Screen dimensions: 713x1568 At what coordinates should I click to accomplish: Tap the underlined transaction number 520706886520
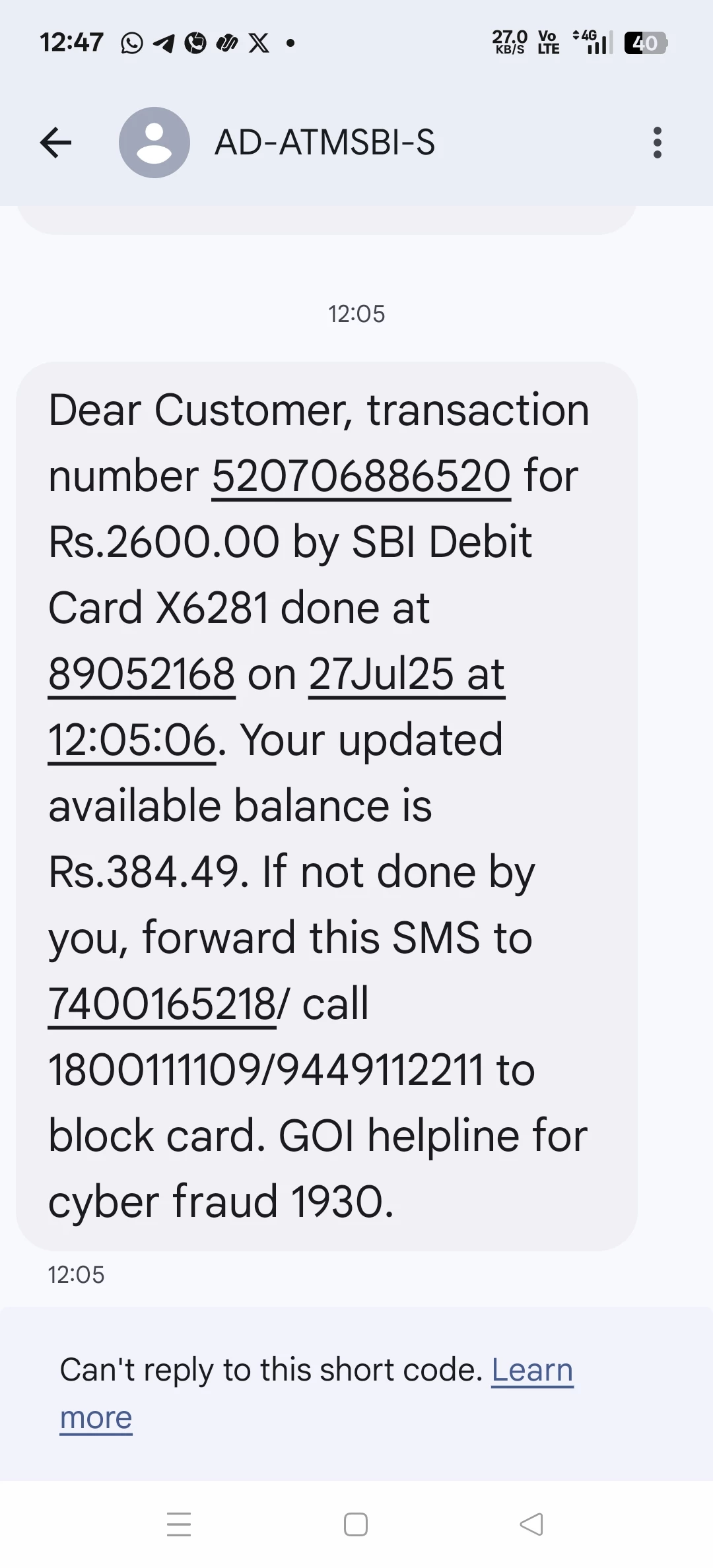[x=361, y=476]
